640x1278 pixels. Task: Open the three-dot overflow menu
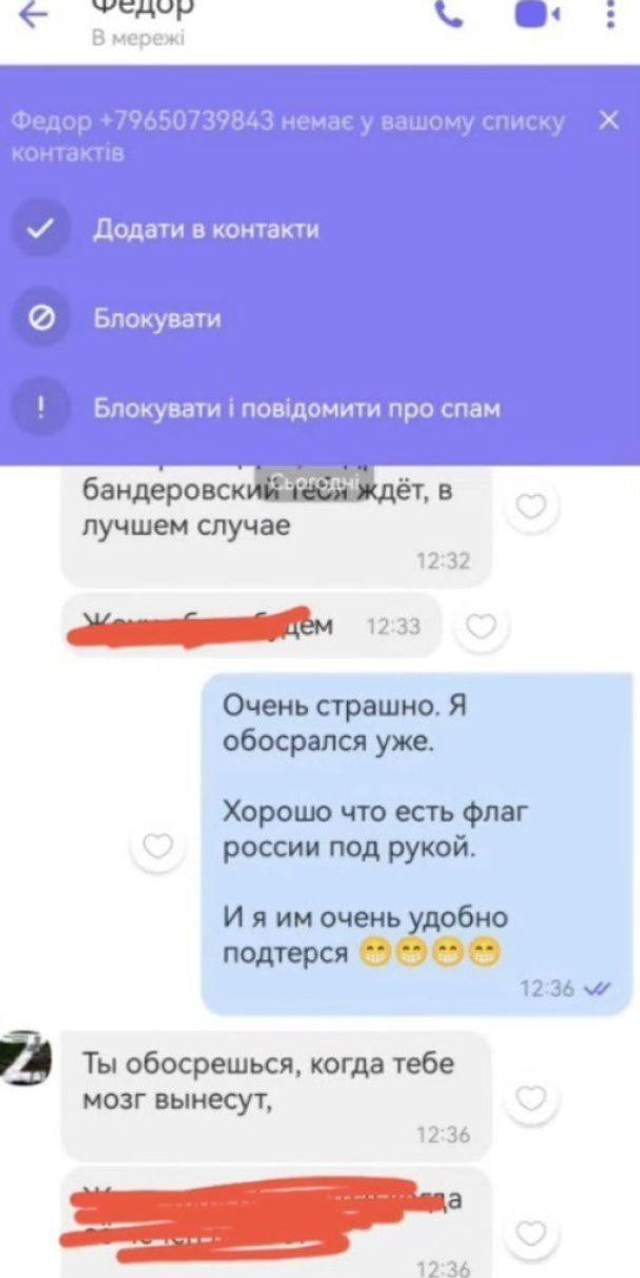pos(611,14)
